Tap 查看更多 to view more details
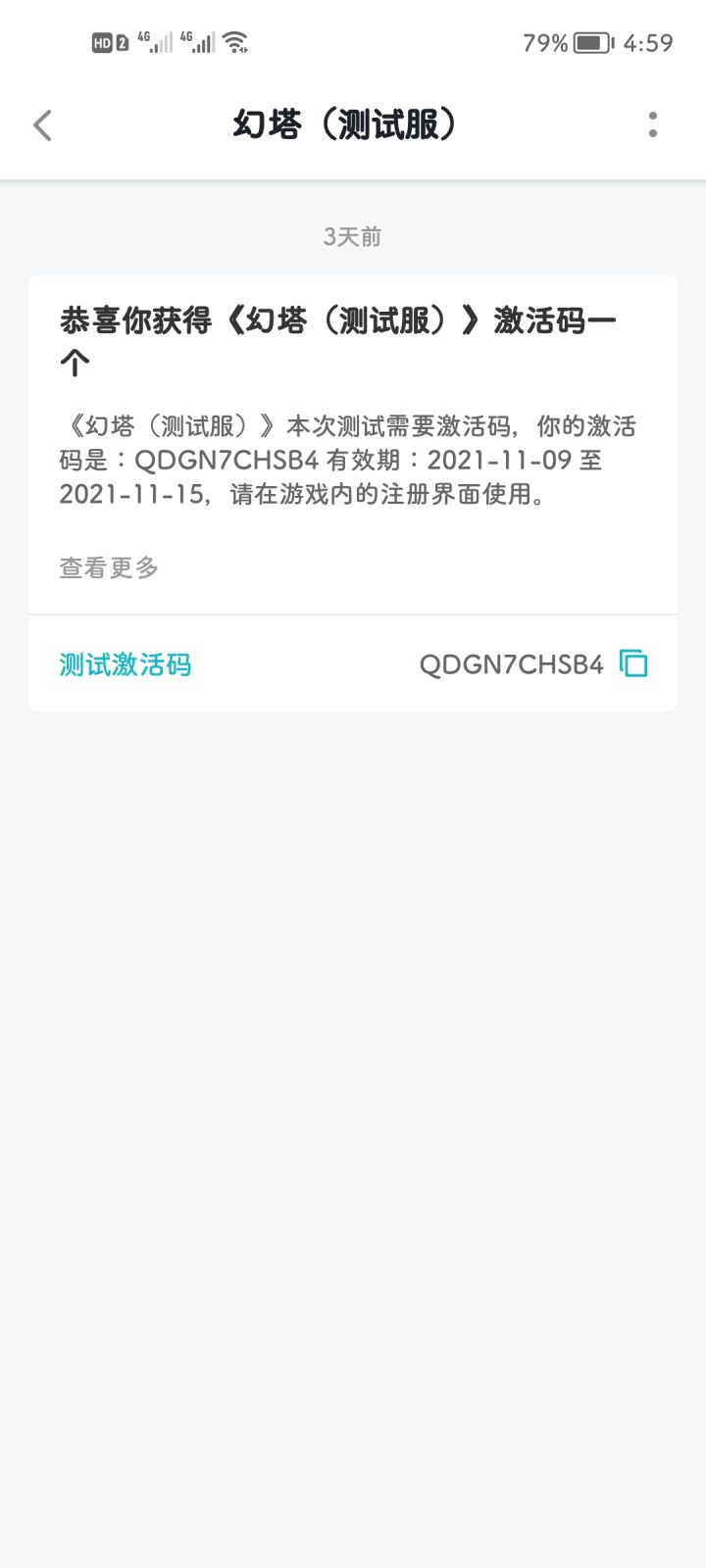Screen dimensions: 706x1568 click(x=109, y=567)
